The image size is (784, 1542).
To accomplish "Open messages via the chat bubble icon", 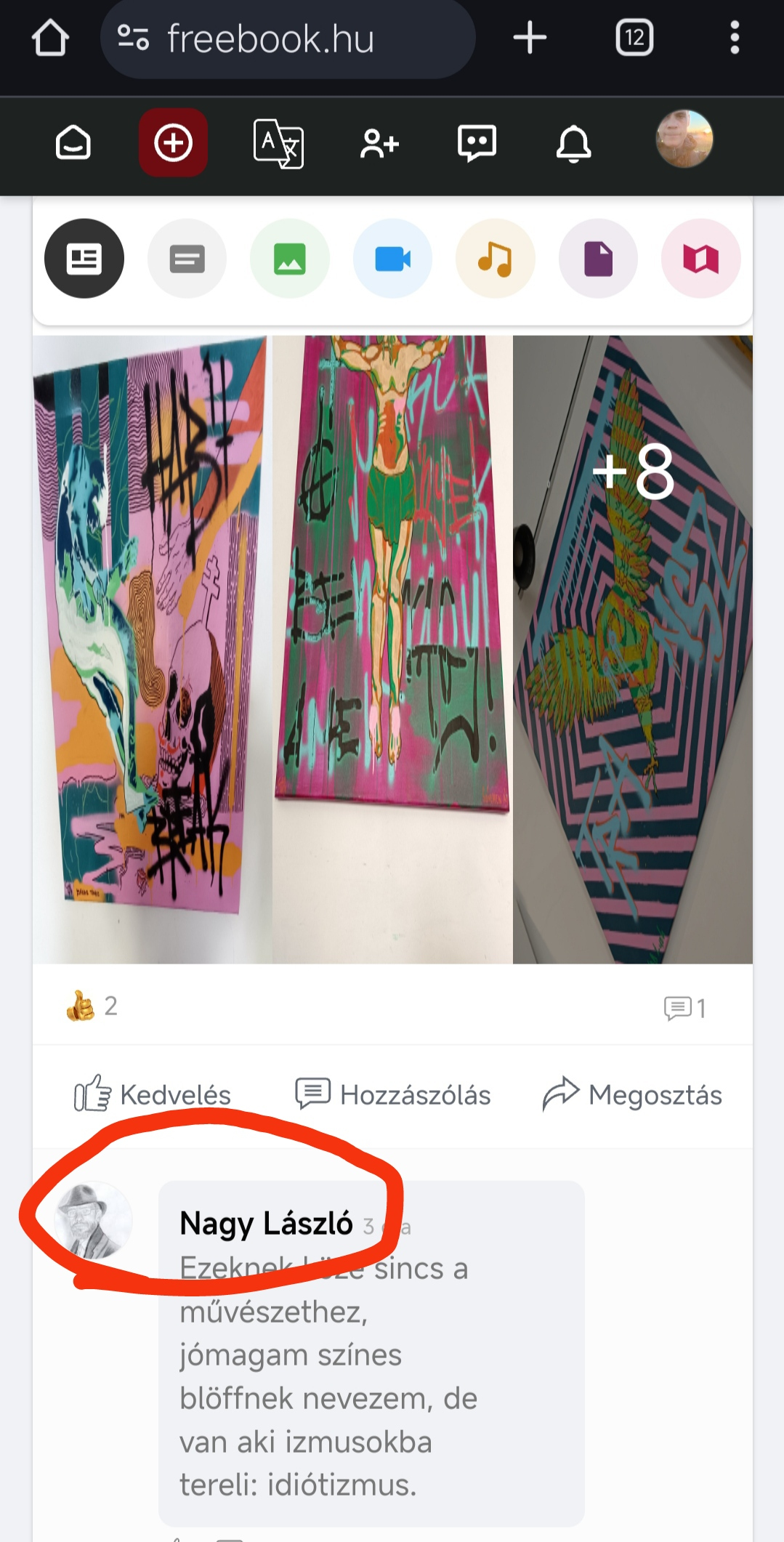I will click(x=477, y=142).
